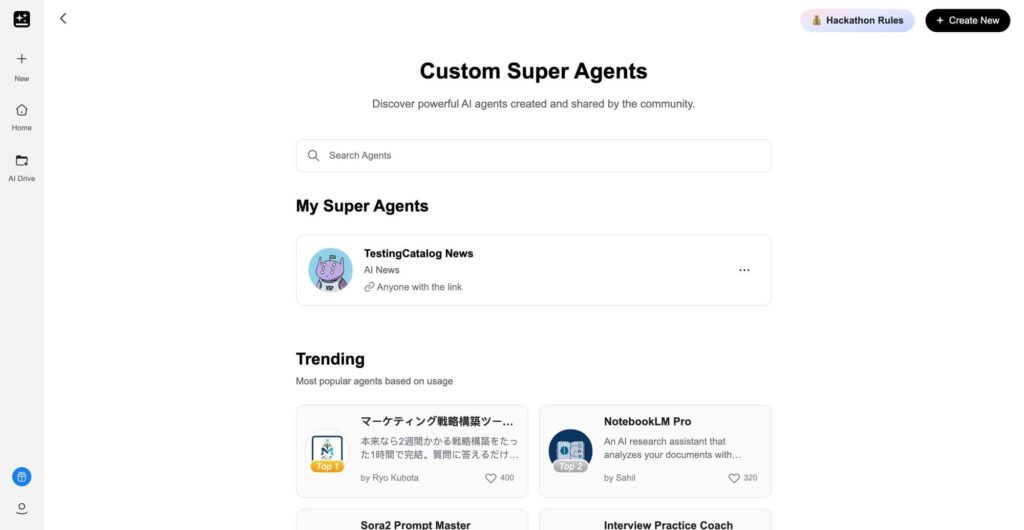Screen dimensions: 1024x530
Task: Open the Hackathon Rules page
Action: pyautogui.click(x=857, y=20)
